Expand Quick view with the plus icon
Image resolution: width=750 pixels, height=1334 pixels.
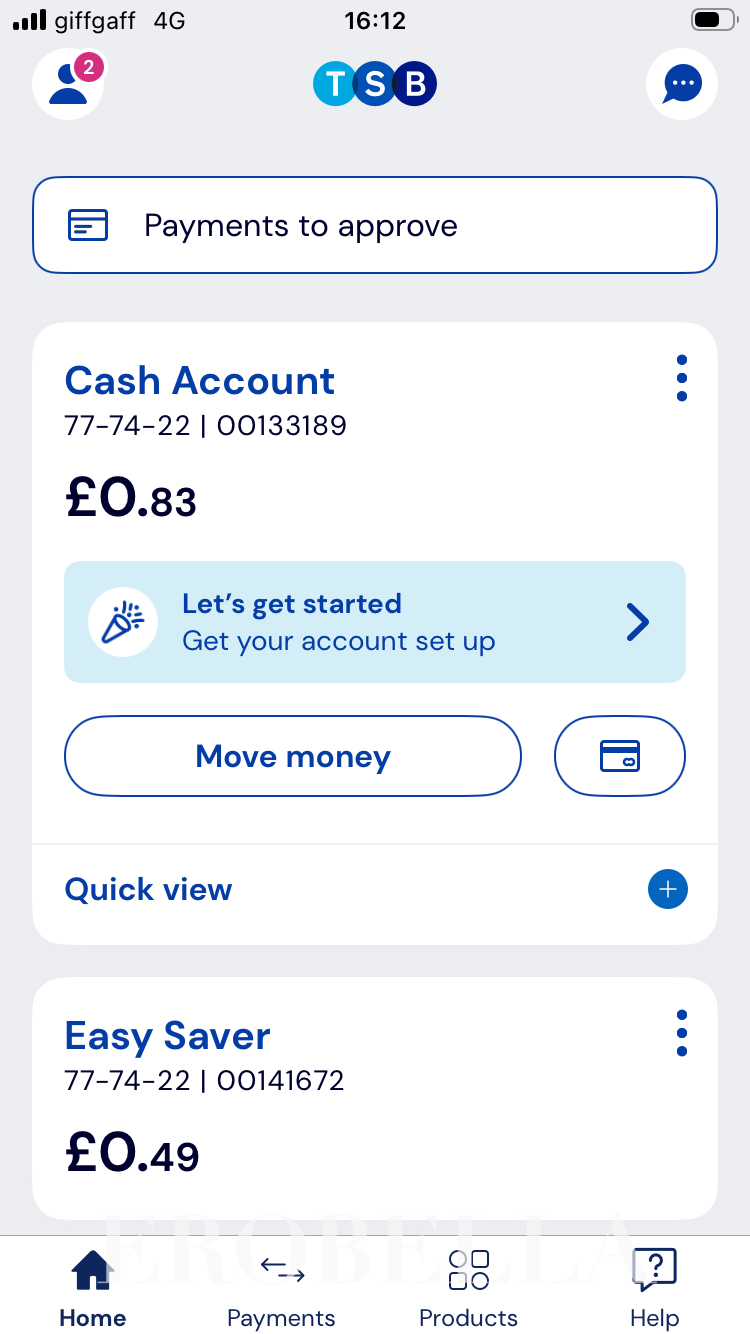click(x=668, y=889)
